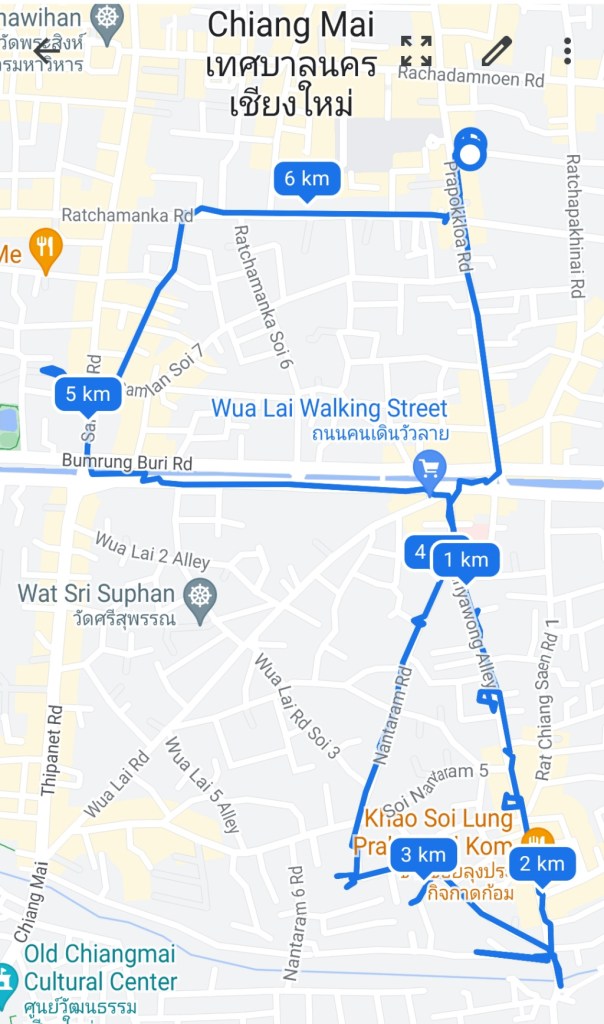604x1024 pixels.
Task: Edit the route with pencil icon
Action: pyautogui.click(x=496, y=50)
